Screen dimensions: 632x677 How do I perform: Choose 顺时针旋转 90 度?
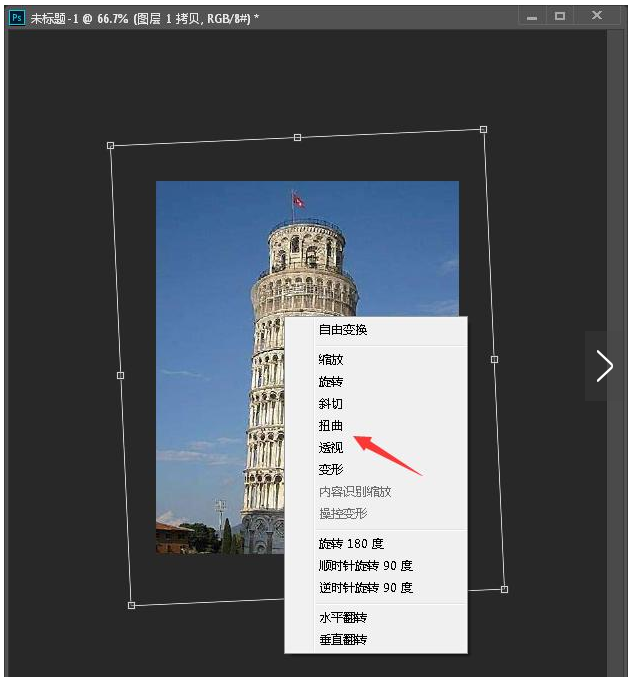click(x=365, y=566)
